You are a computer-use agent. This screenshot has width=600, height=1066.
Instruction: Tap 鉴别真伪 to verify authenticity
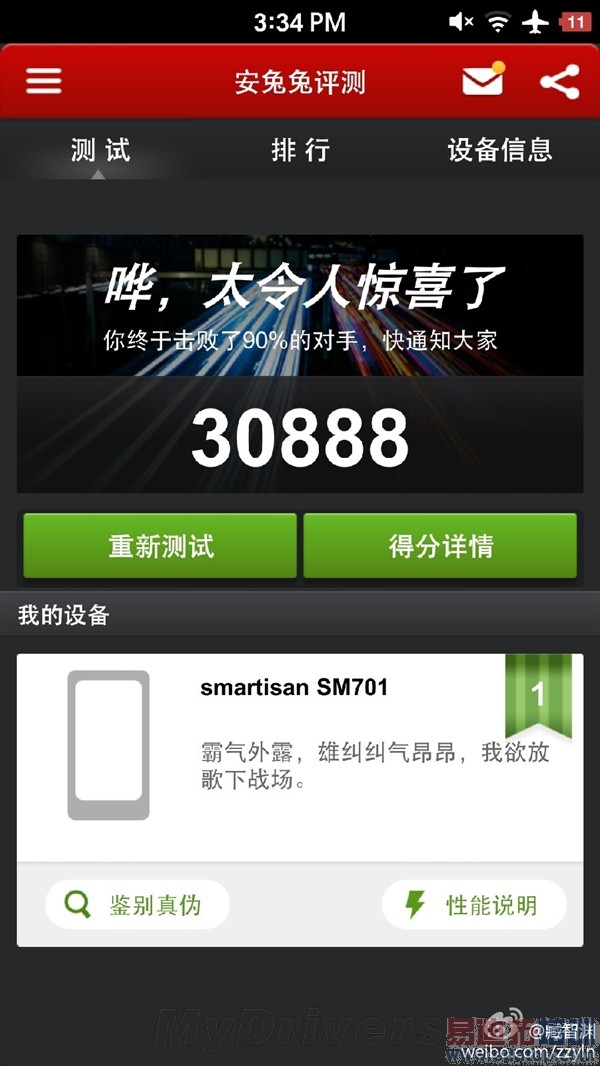point(137,905)
